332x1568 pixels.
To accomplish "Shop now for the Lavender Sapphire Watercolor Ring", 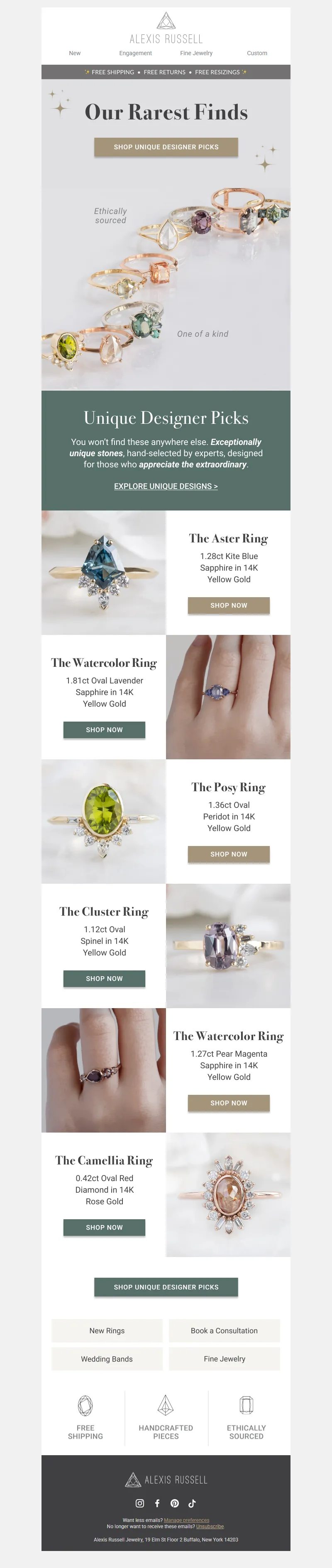I will pyautogui.click(x=104, y=729).
